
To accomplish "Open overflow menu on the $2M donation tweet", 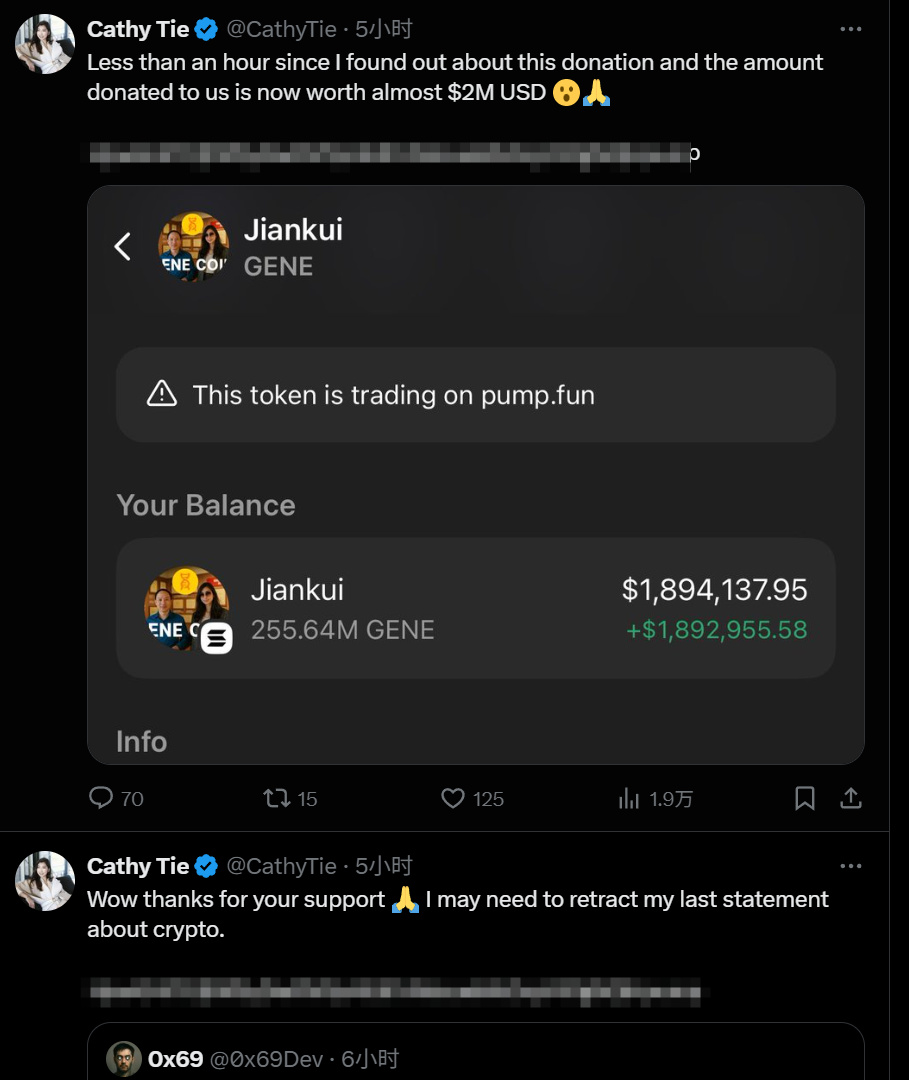I will pos(850,29).
